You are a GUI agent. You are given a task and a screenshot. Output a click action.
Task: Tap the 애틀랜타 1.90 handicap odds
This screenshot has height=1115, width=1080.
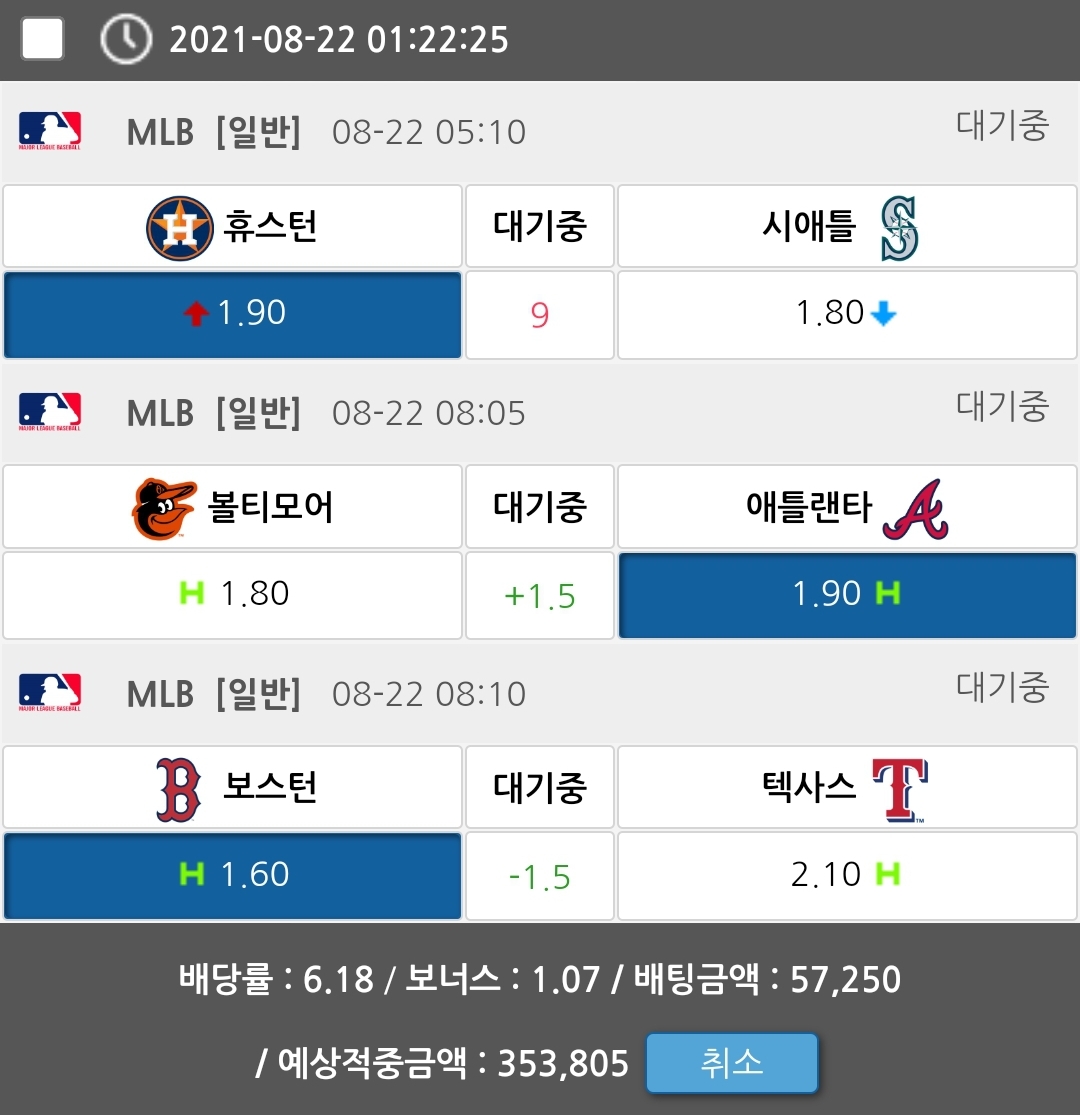(847, 595)
